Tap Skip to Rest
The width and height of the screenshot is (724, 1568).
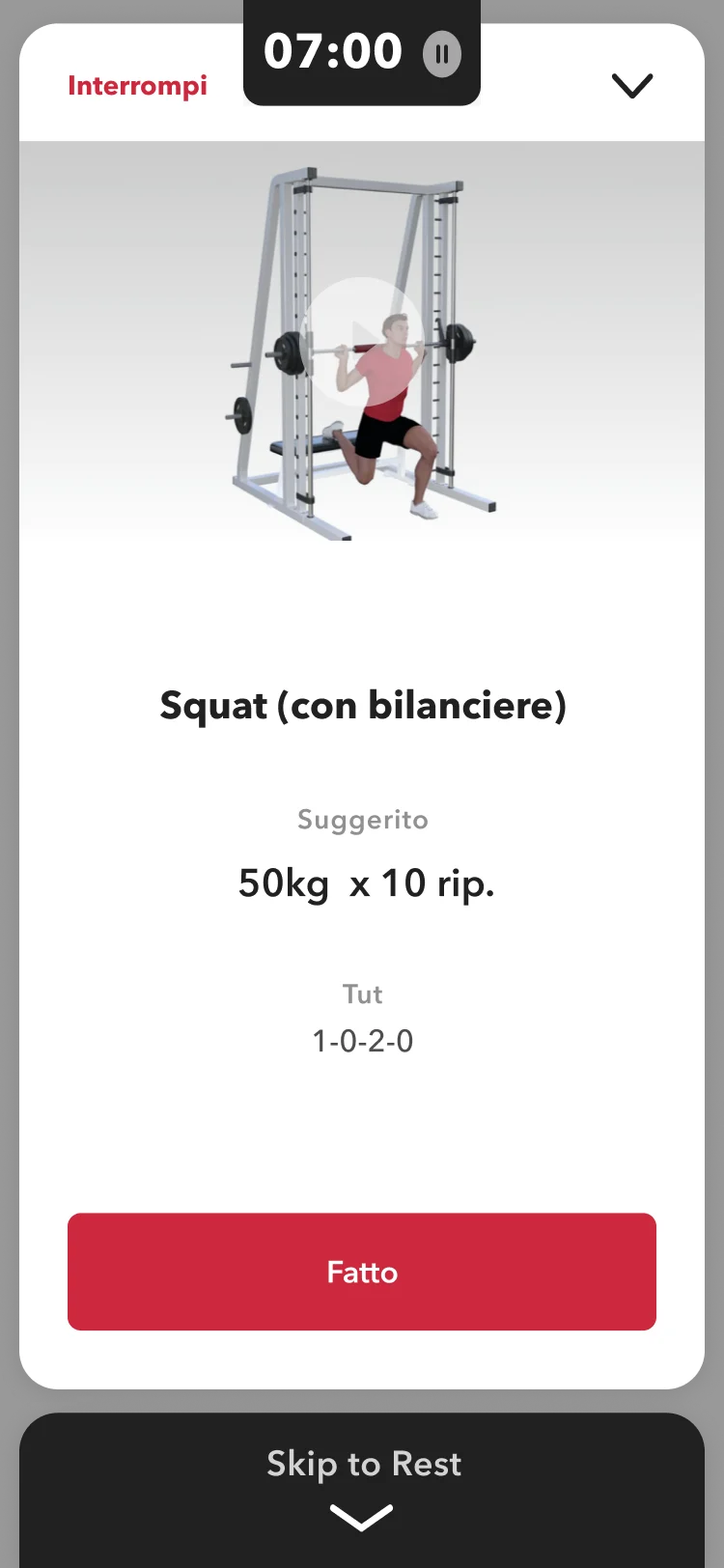point(362,1464)
